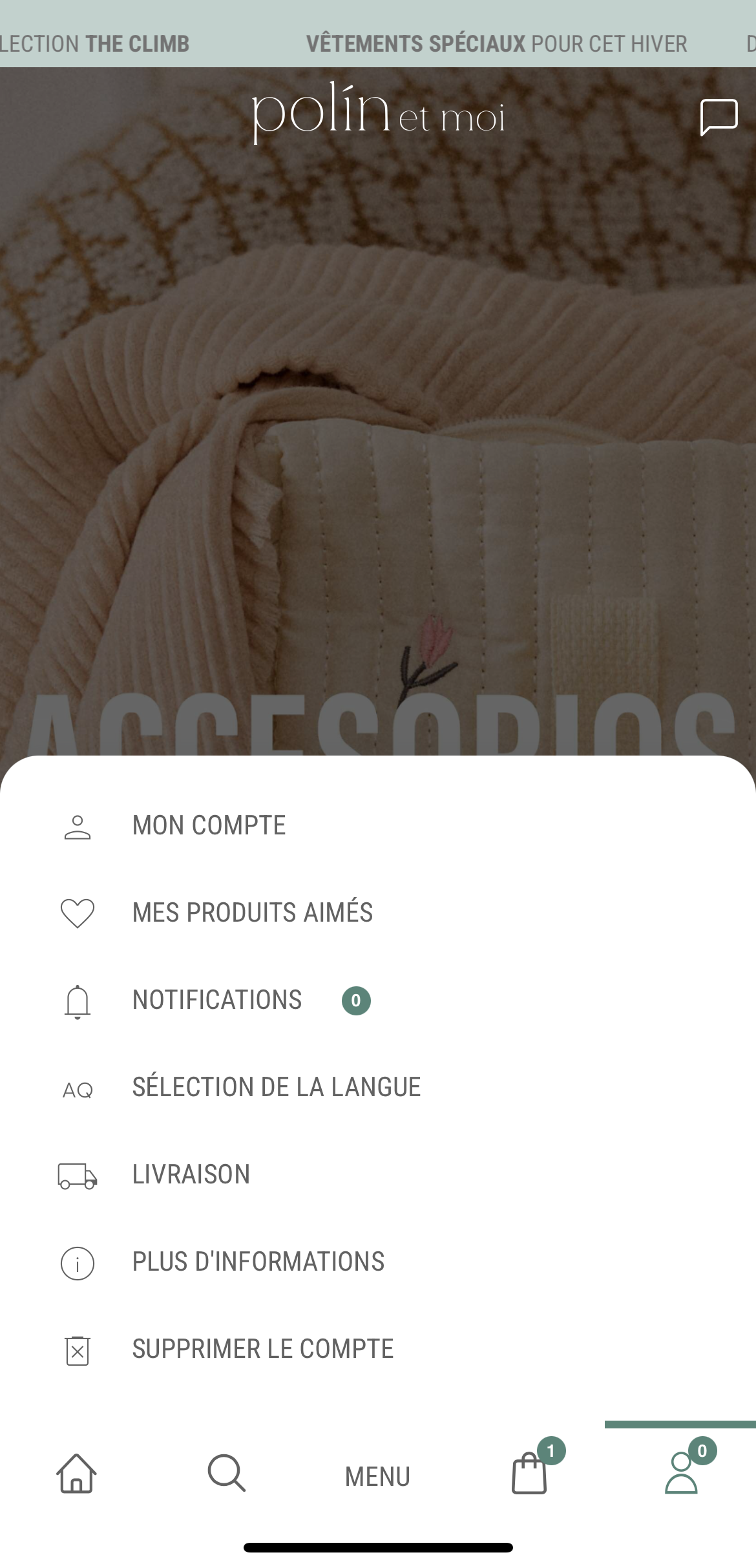Open Mon Compte
This screenshot has height=1568, width=756.
pos(378,825)
